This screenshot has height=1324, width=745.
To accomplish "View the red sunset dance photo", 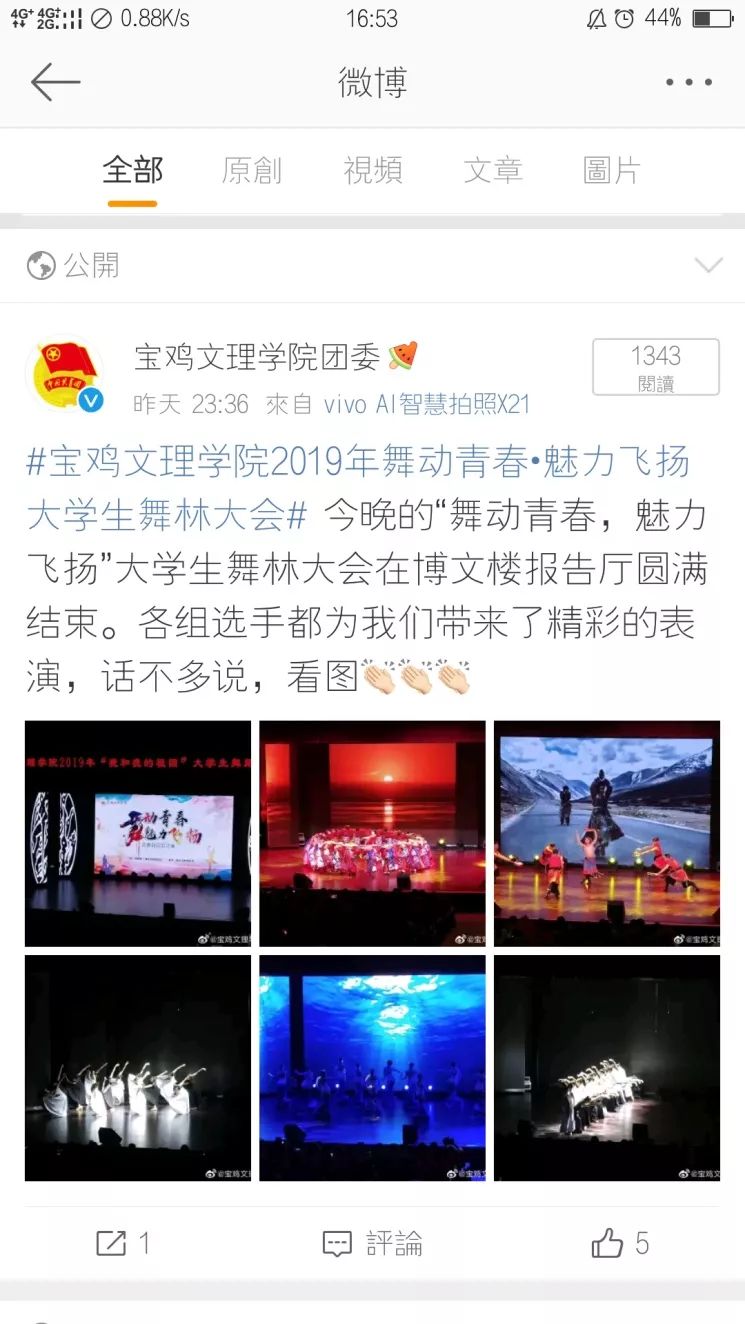I will [372, 833].
